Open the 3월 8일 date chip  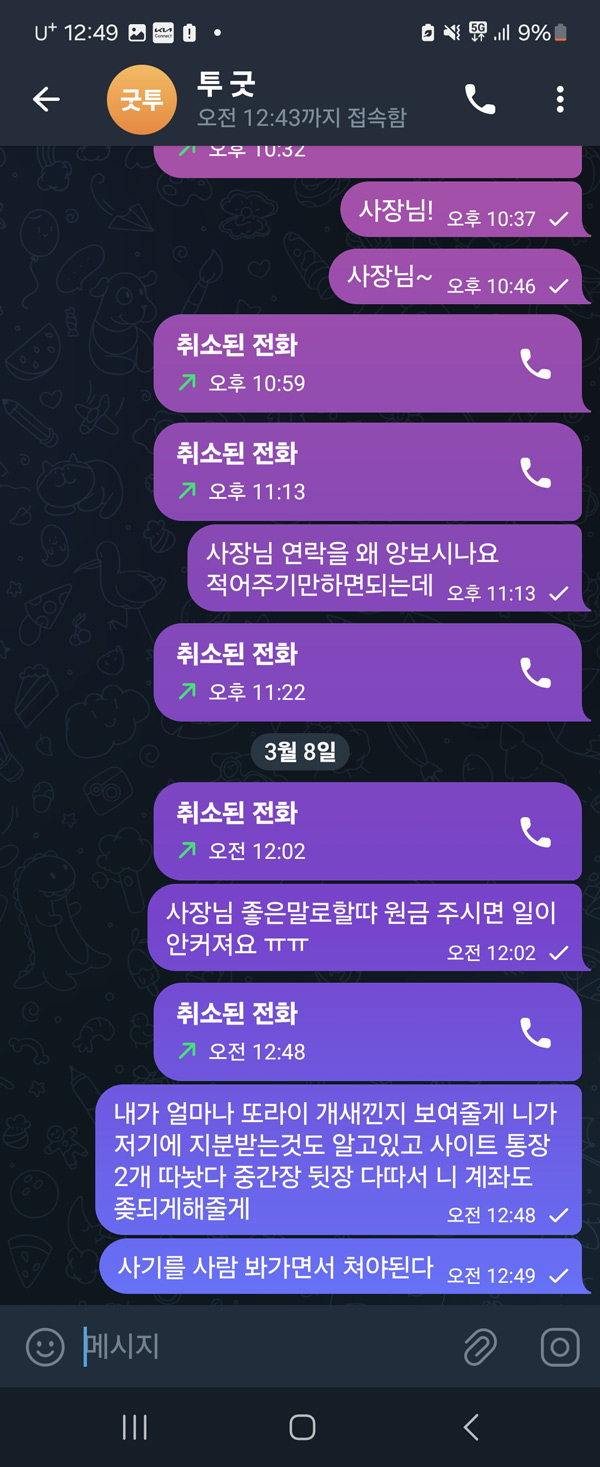pos(300,752)
